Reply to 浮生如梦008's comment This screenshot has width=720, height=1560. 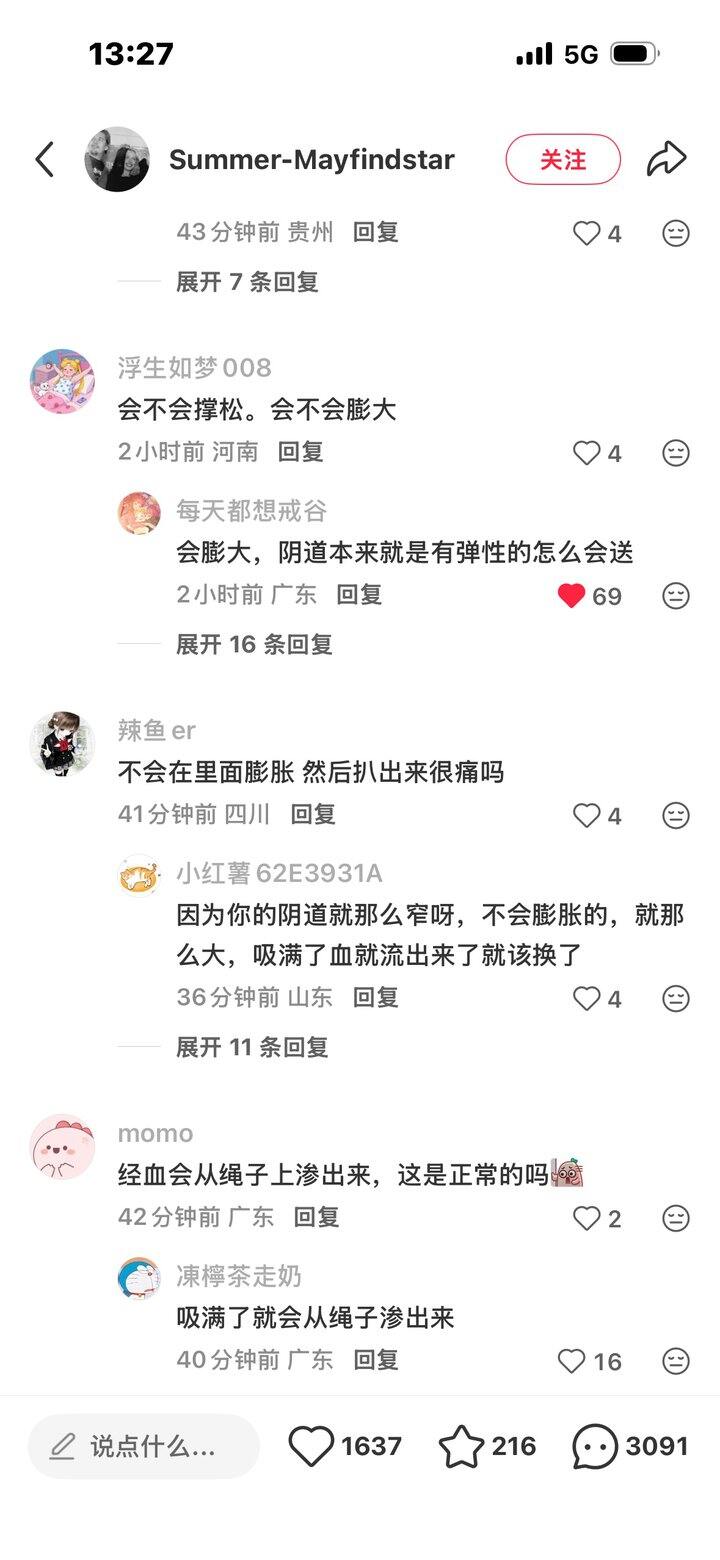[x=300, y=452]
